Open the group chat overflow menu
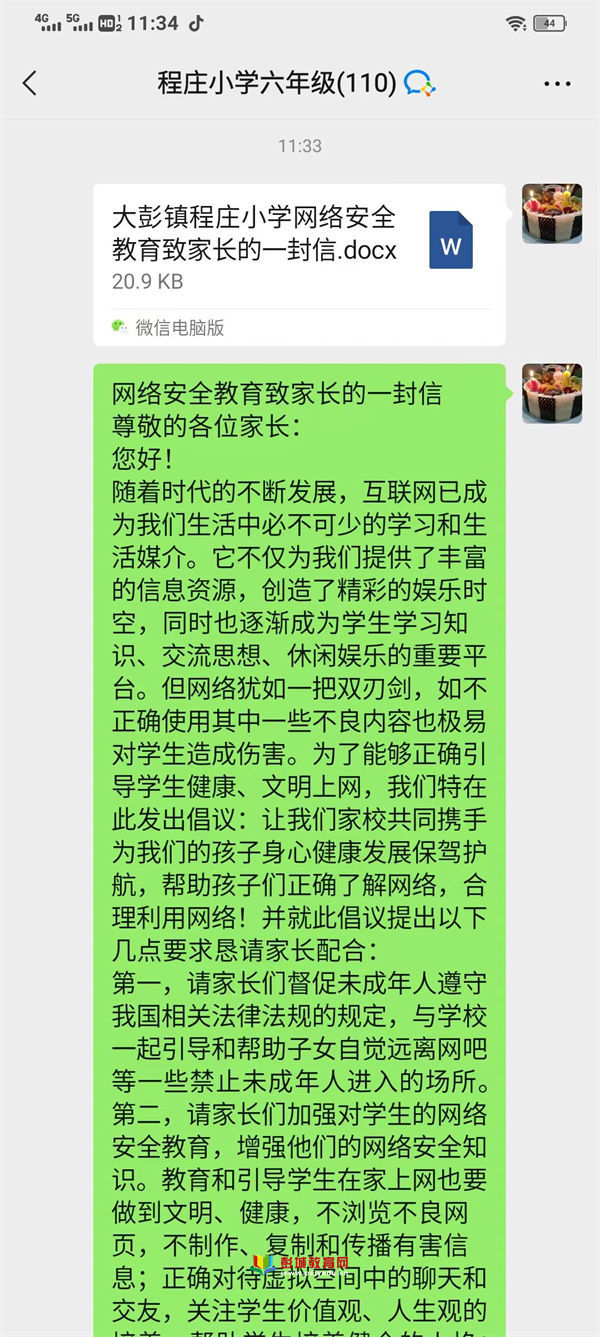The image size is (600, 1337). point(557,84)
